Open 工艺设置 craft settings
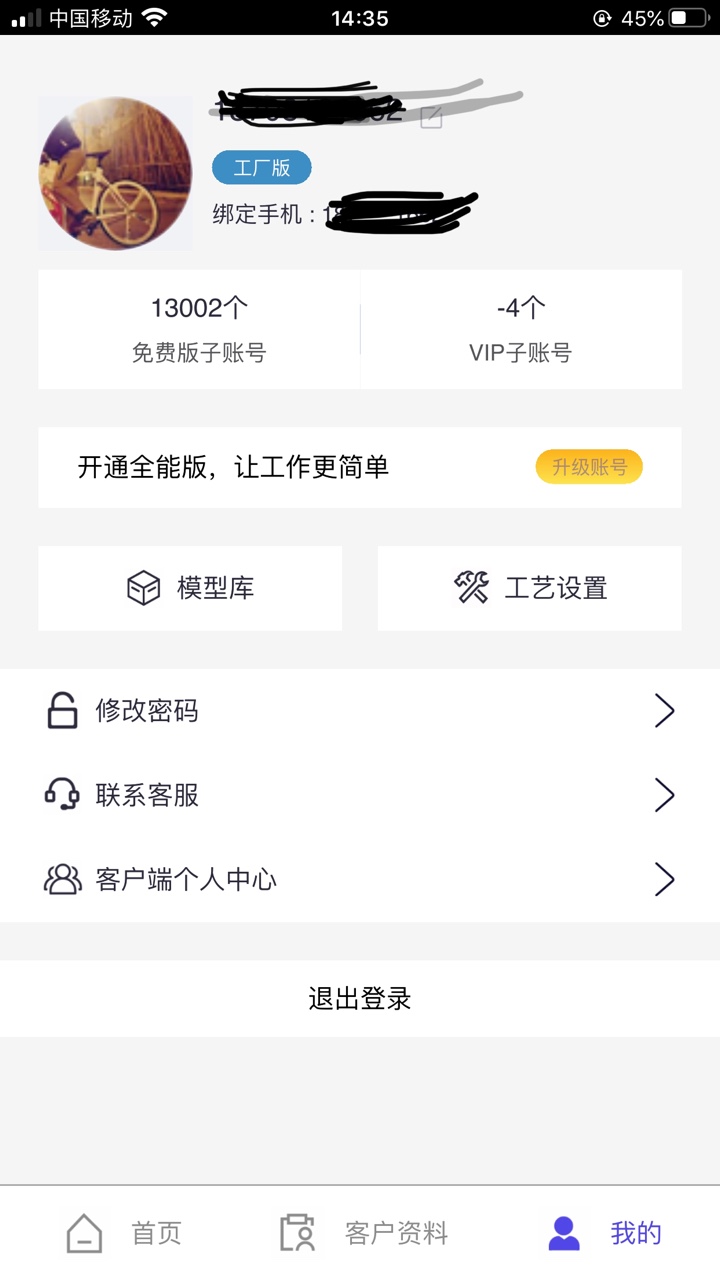This screenshot has height=1280, width=720. 529,588
